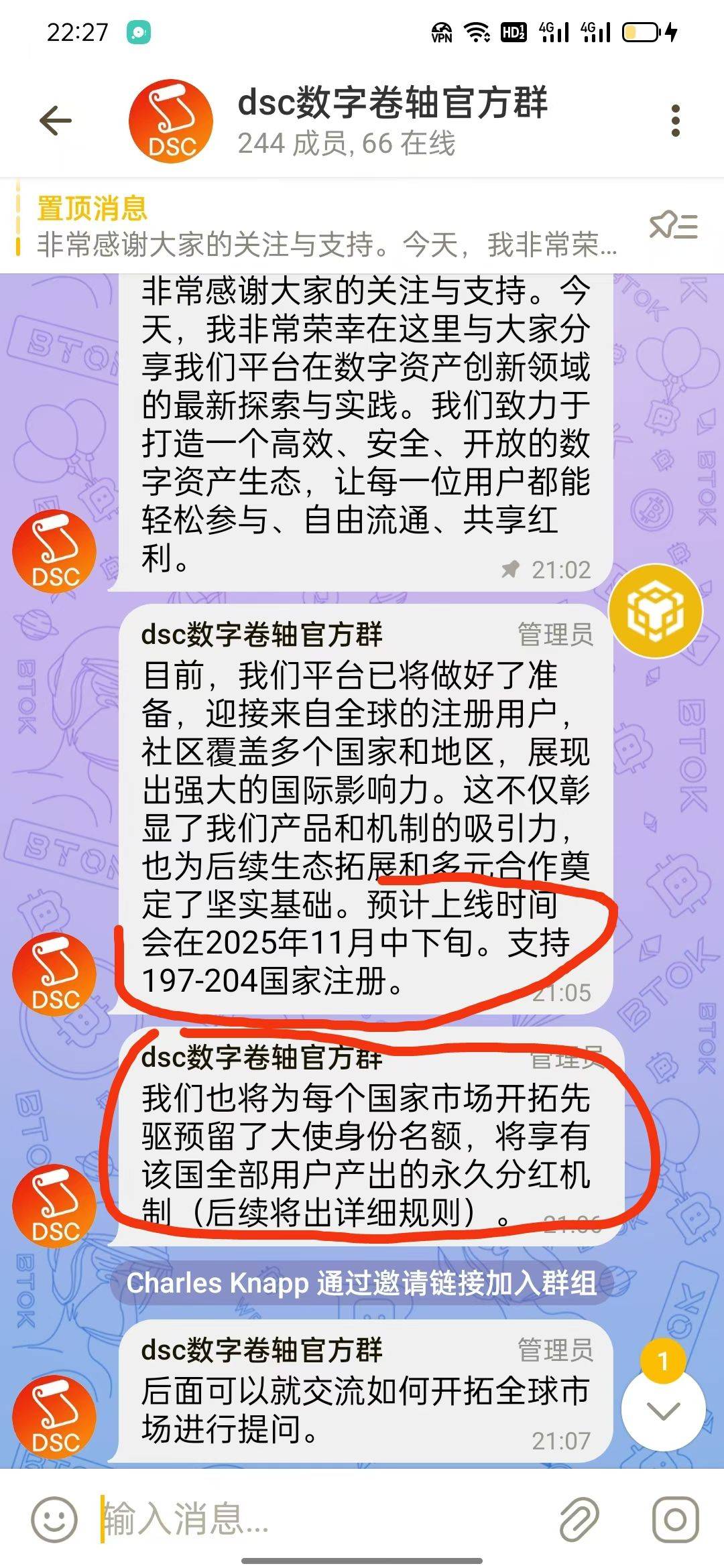Open the camera icon beside the input
Screen dimensions: 724x1568
pos(675,1519)
